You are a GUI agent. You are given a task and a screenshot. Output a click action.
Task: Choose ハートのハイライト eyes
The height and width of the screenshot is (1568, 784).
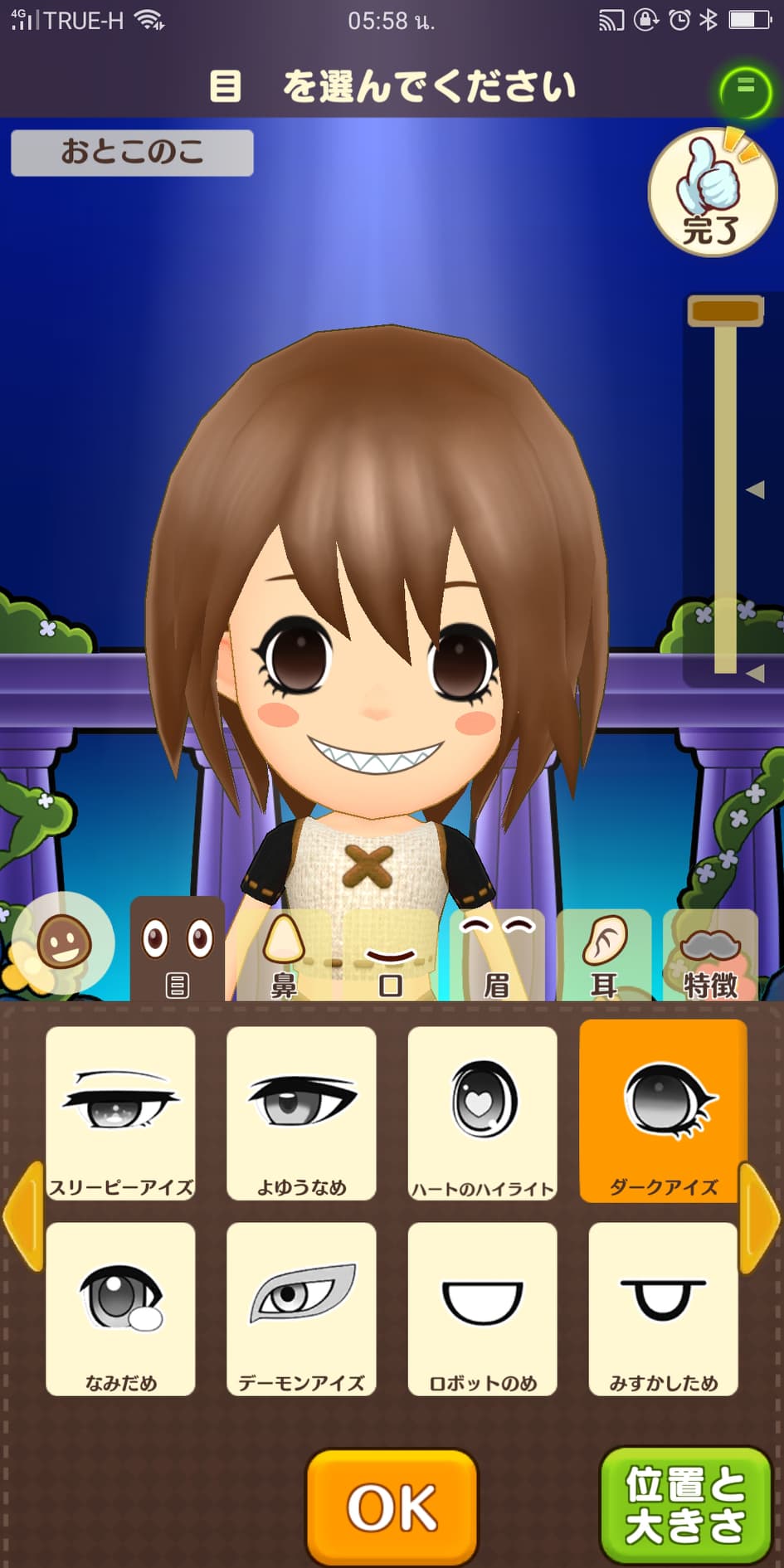482,1113
